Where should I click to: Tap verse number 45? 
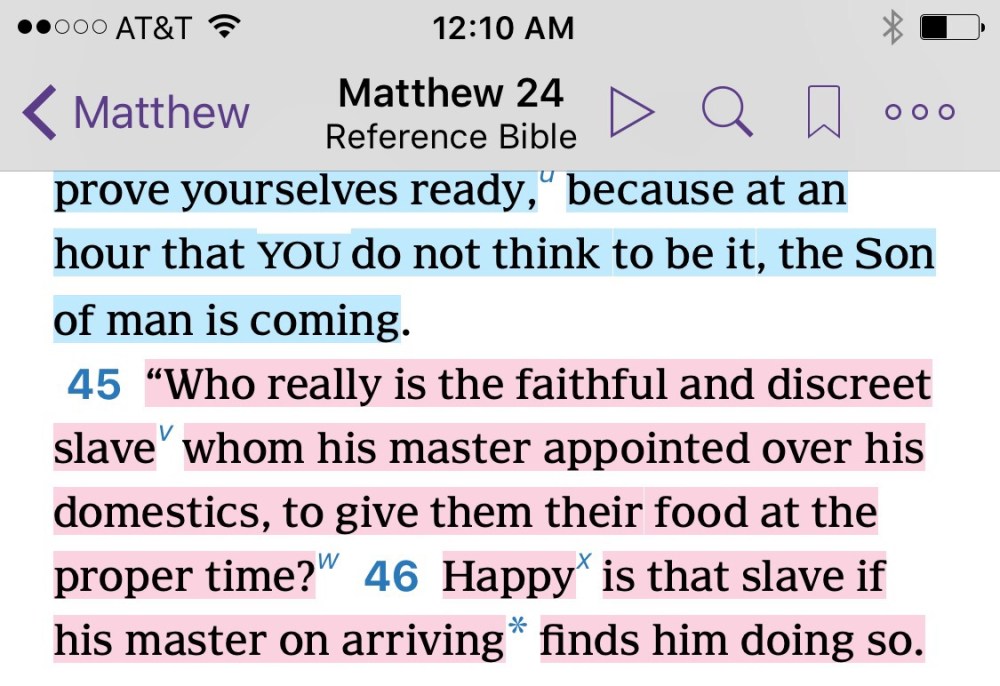[x=94, y=385]
